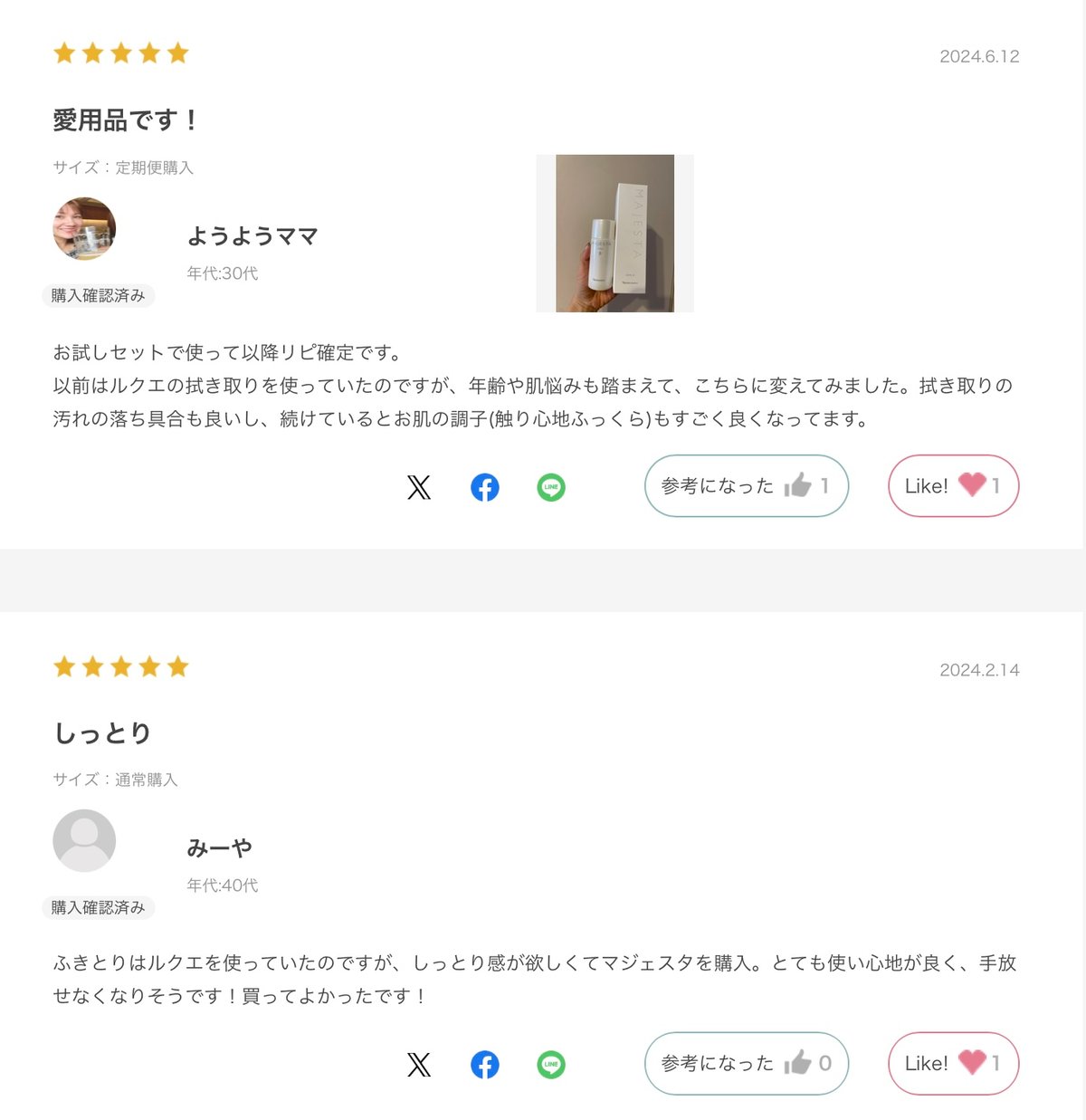Mark みーや's review as 参考になった
Screen dimensions: 1086x1120
[x=746, y=1063]
